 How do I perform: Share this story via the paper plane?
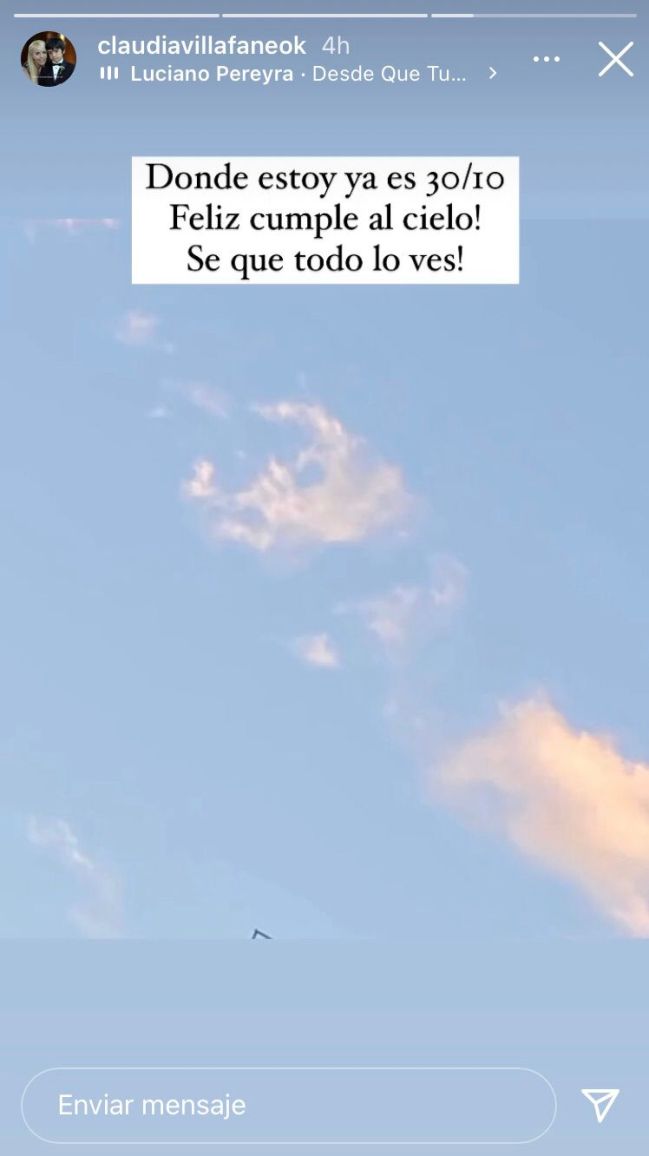pos(600,1105)
